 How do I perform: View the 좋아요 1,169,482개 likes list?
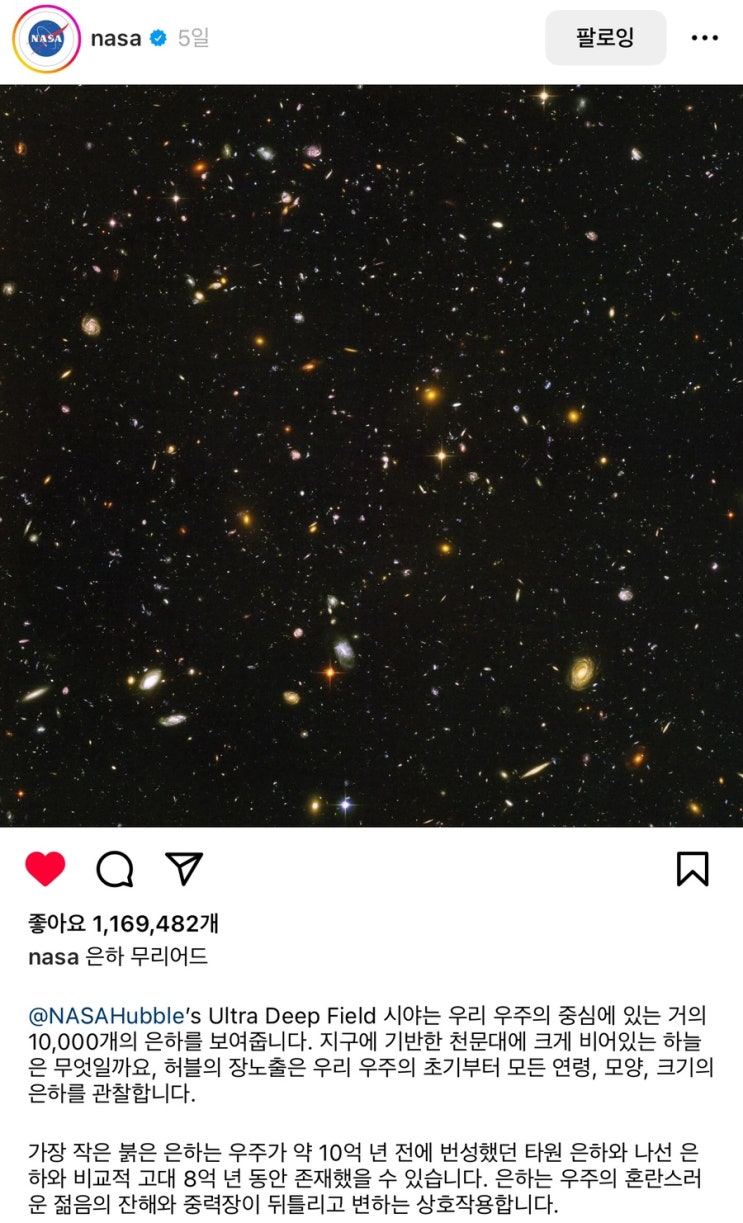123,921
